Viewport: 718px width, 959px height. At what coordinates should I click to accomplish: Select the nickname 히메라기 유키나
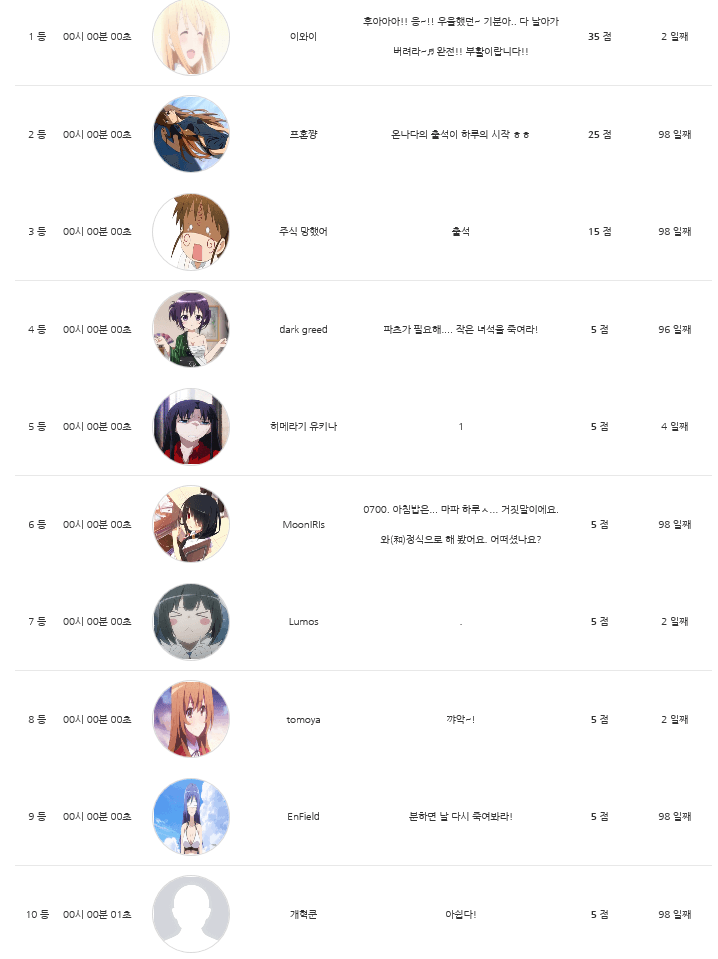tap(303, 427)
